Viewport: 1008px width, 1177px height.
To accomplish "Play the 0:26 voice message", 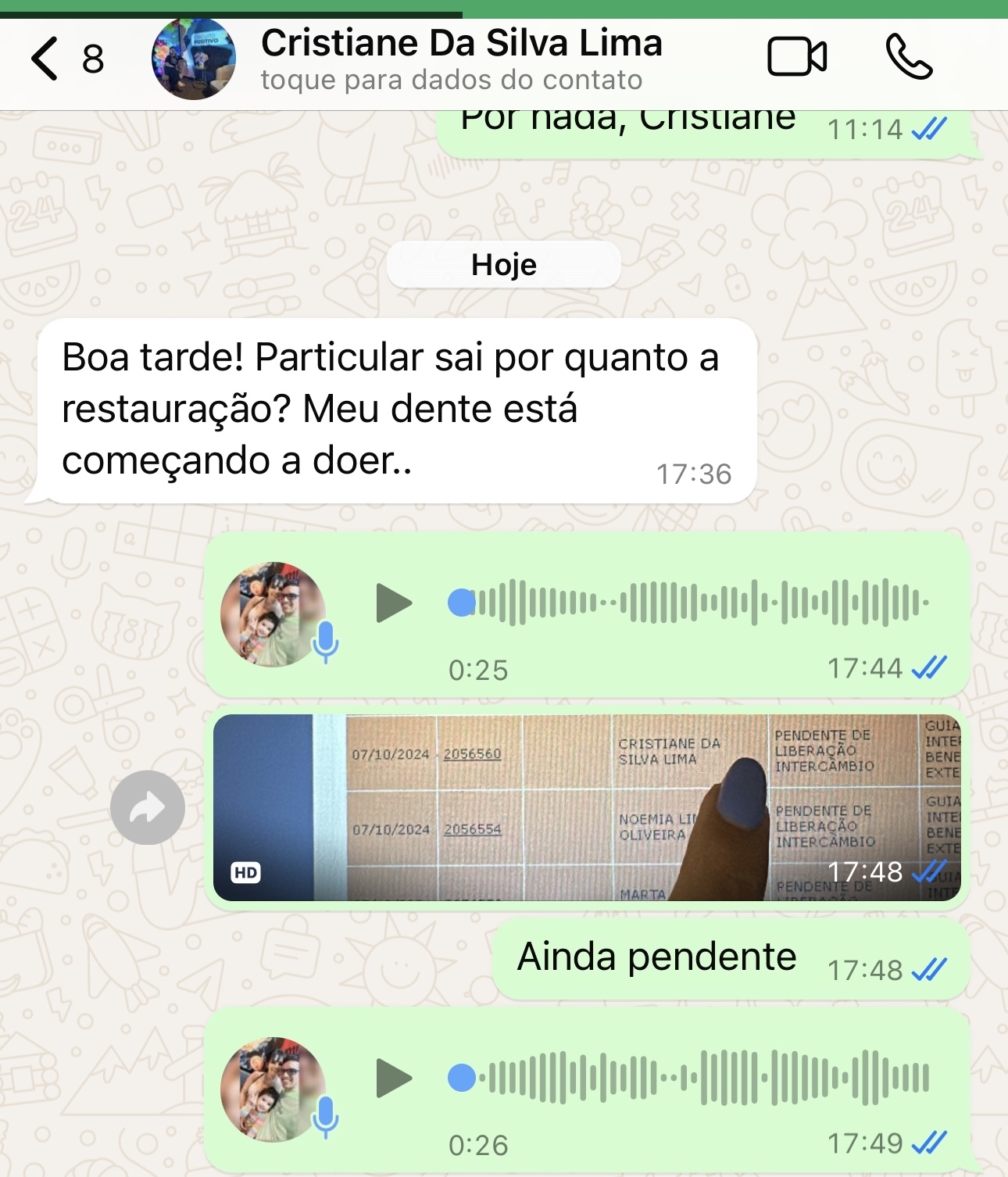I will tap(393, 1078).
